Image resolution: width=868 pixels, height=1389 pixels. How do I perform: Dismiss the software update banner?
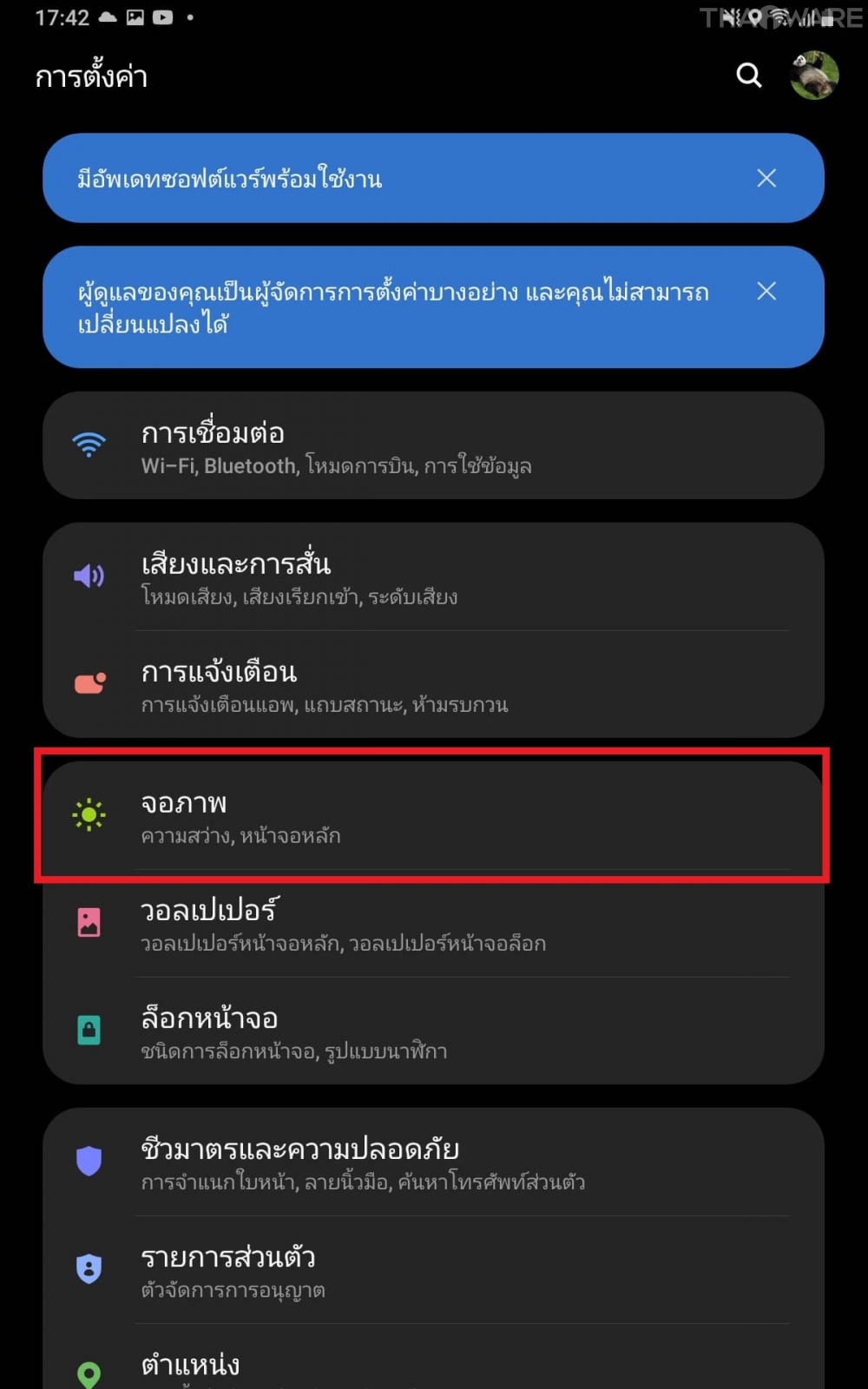766,179
